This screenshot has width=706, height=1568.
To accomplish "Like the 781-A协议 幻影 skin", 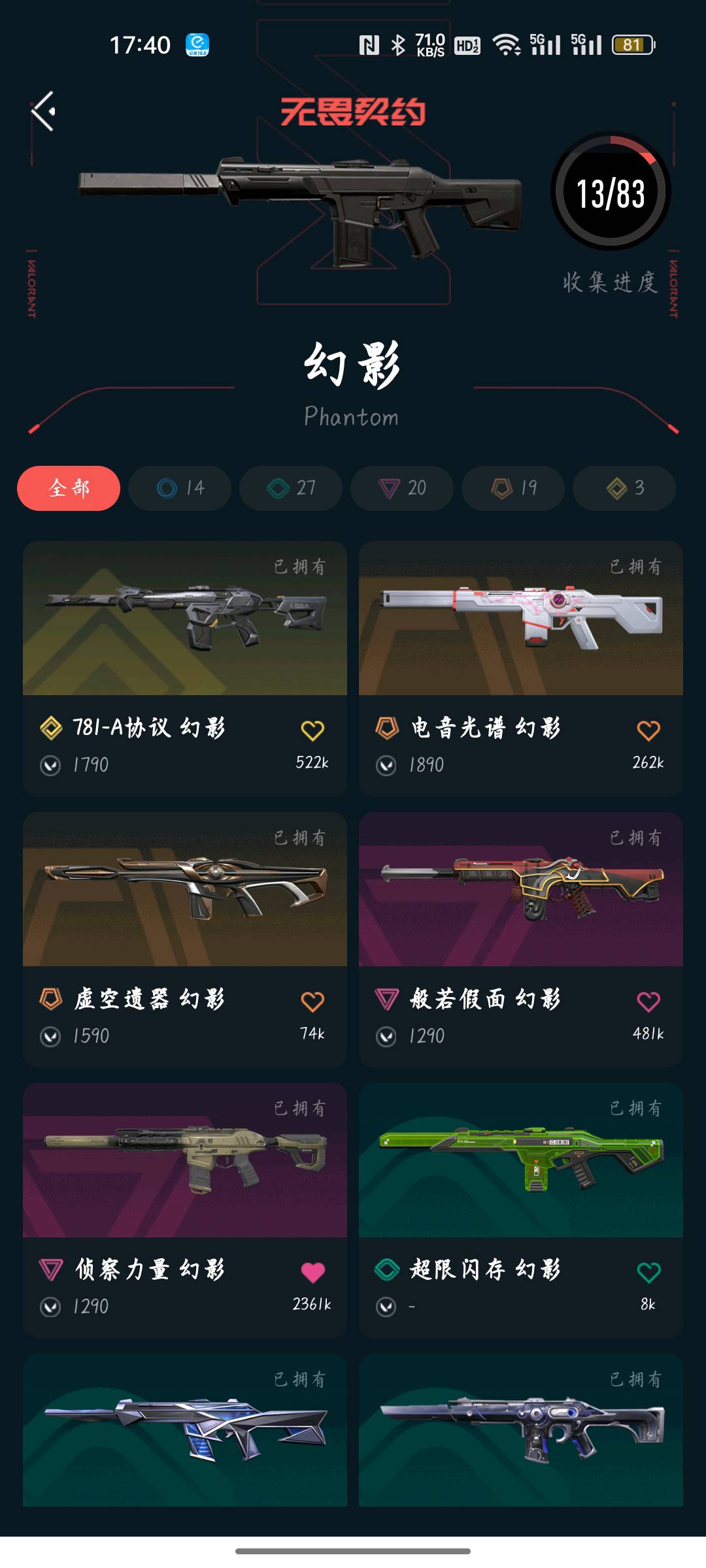I will (312, 730).
